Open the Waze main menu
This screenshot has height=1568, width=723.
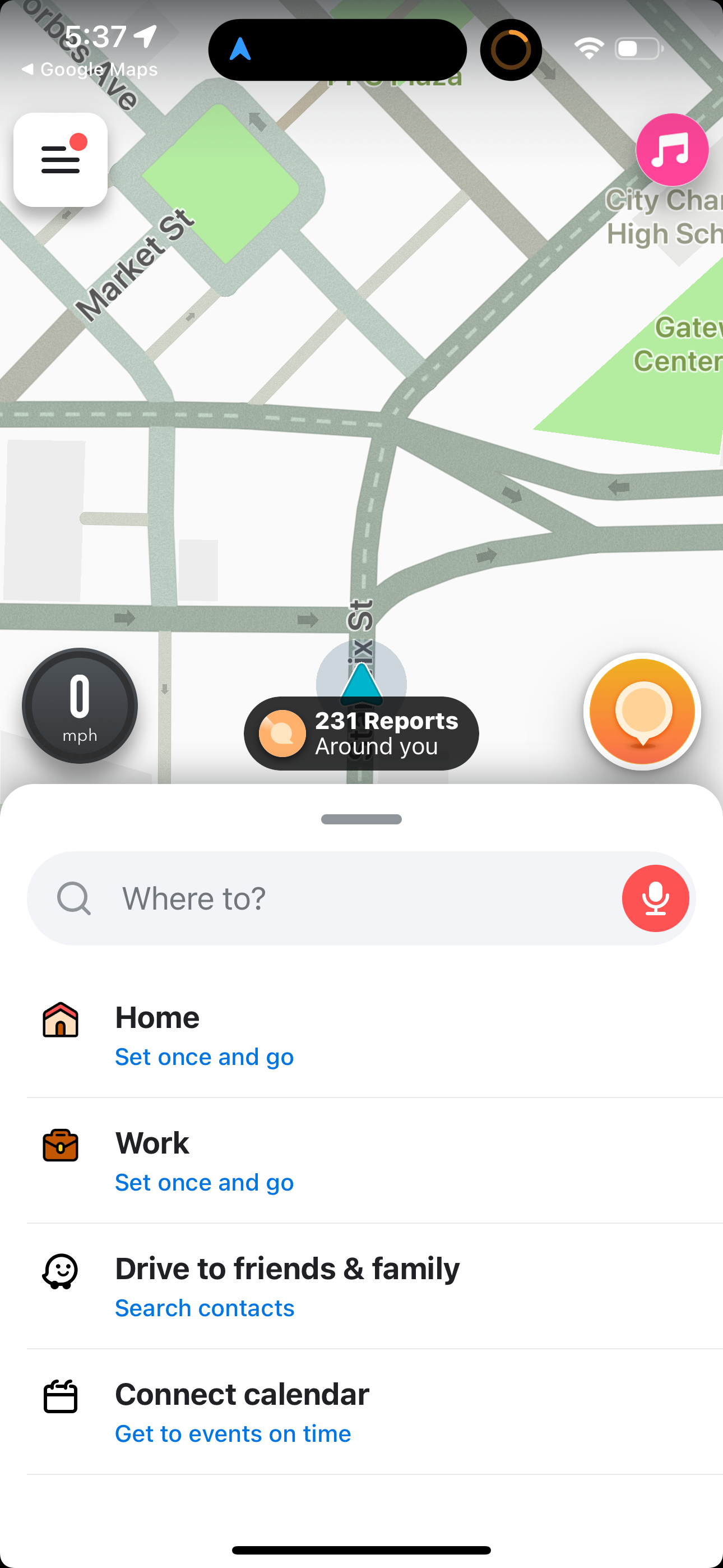[x=61, y=159]
